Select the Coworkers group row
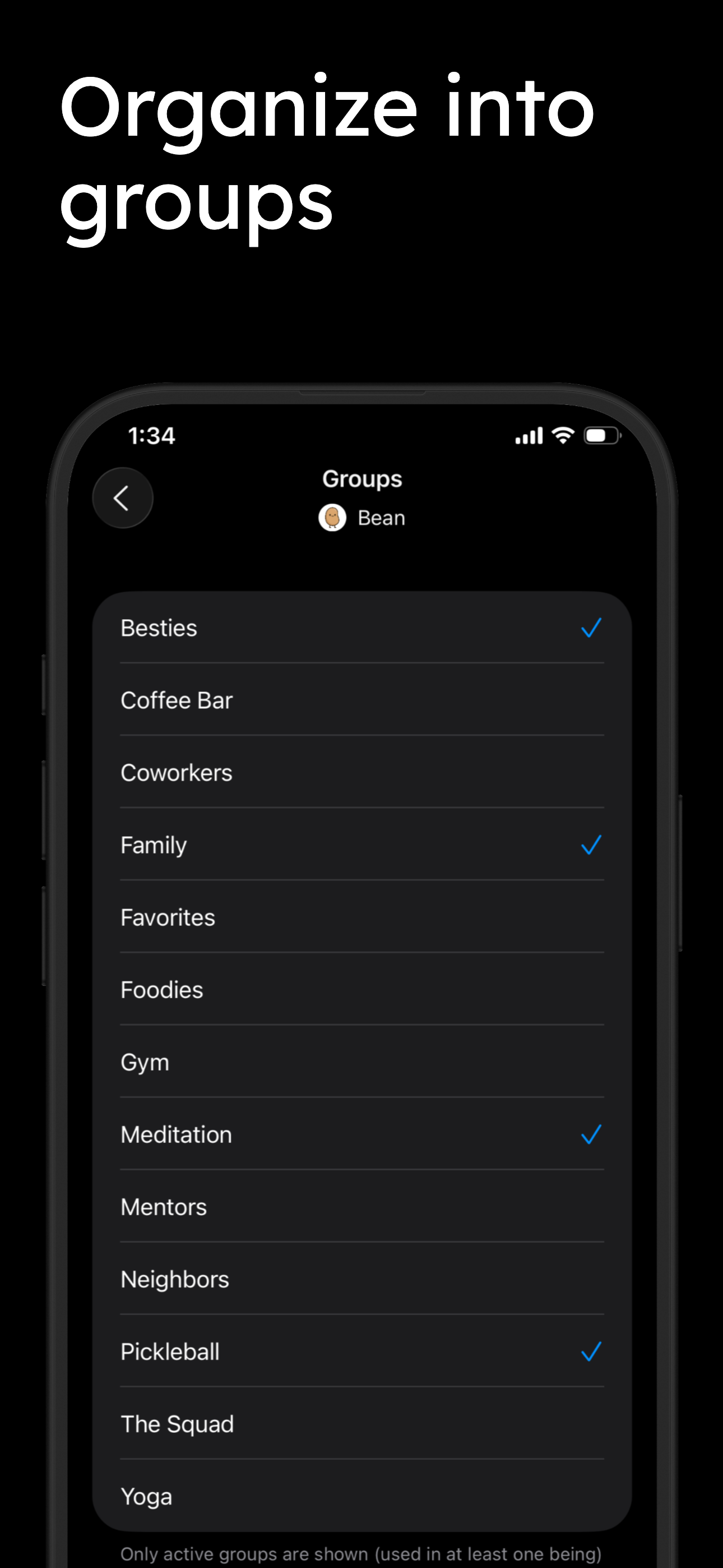 point(361,772)
